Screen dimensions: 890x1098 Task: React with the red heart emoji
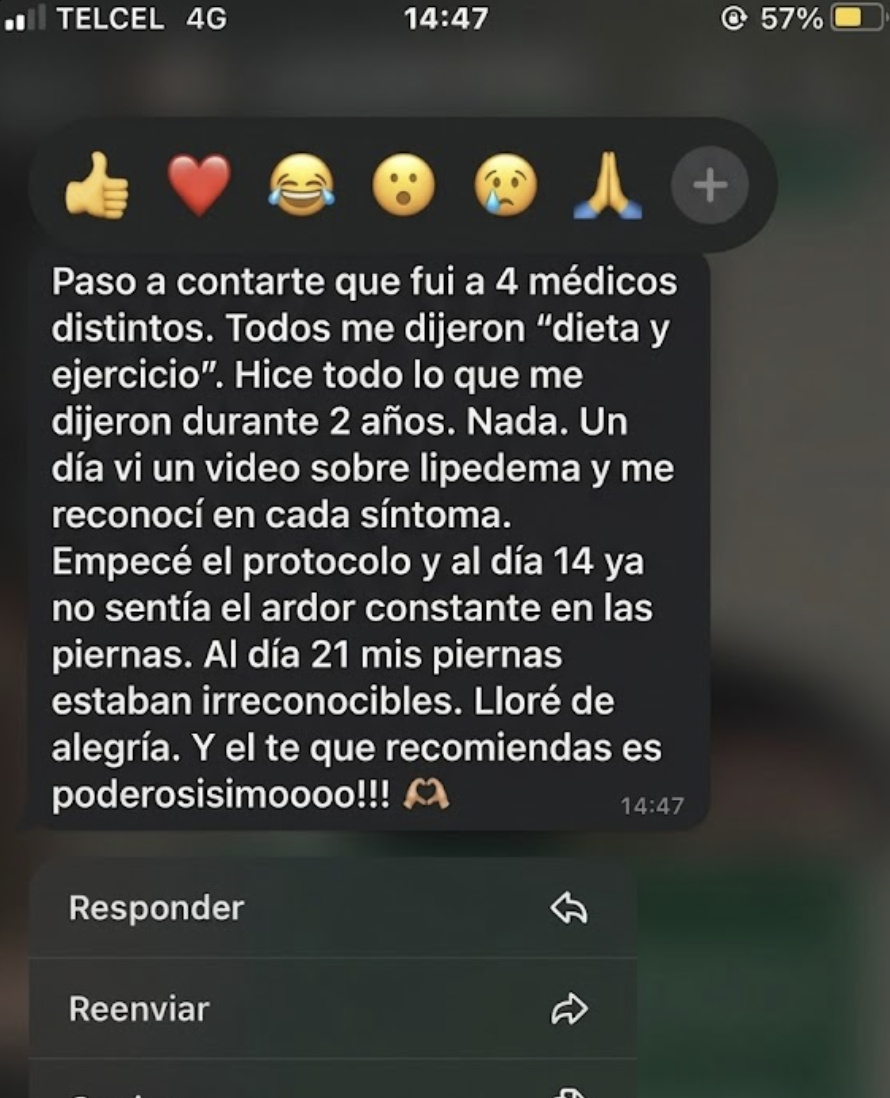[x=199, y=186]
